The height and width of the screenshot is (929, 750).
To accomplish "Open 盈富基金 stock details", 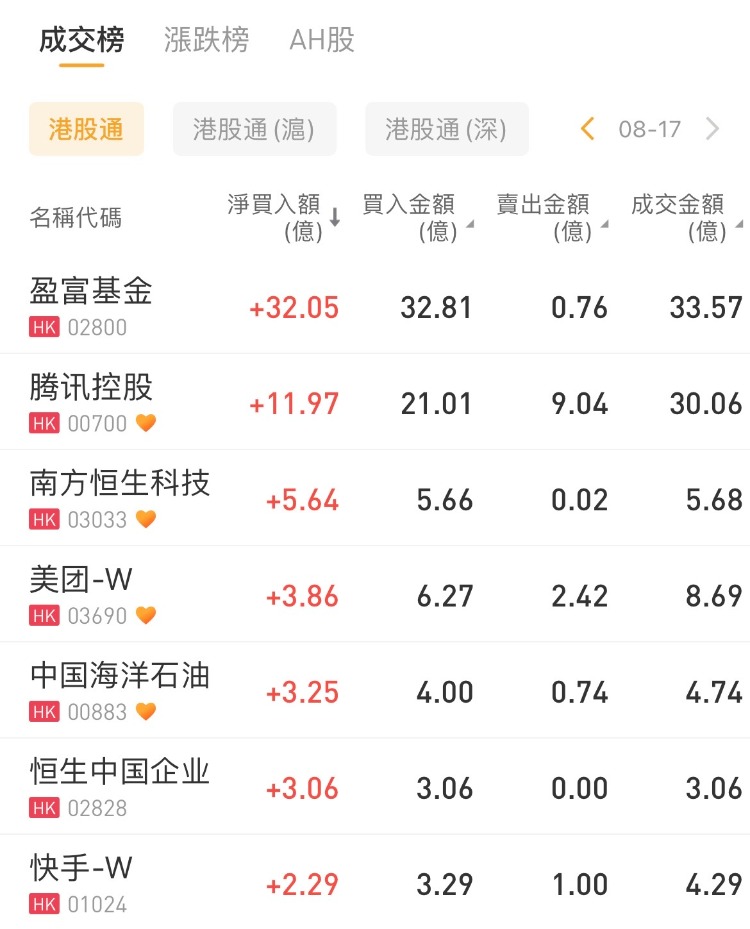I will pyautogui.click(x=92, y=305).
